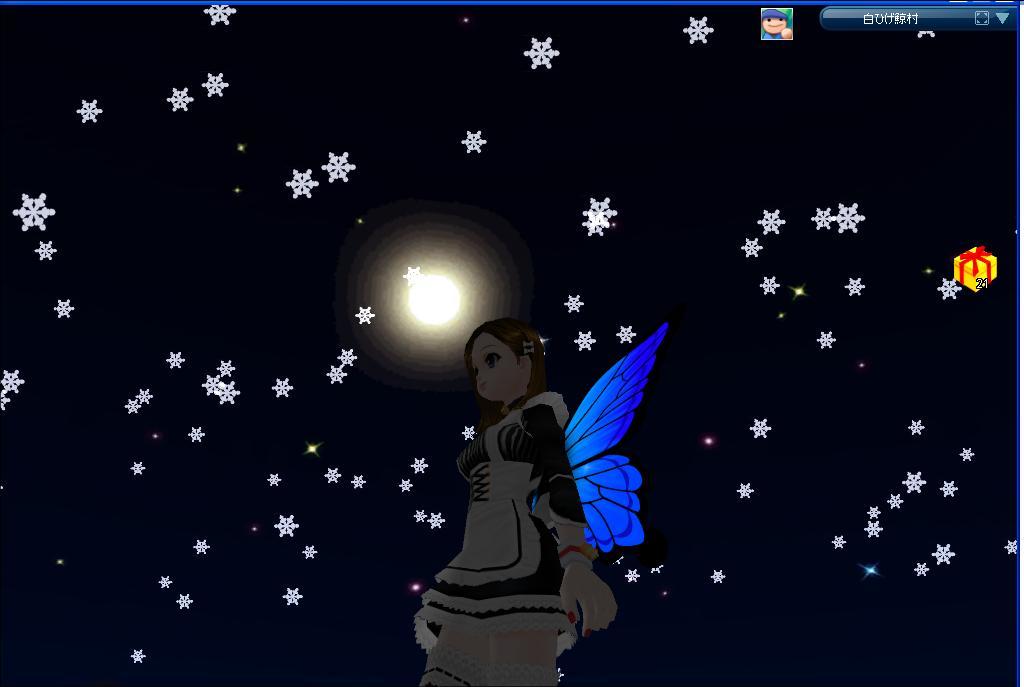Toggle fullscreen in the 白ひげ鯨村 bar
The image size is (1024, 687).
(x=981, y=18)
